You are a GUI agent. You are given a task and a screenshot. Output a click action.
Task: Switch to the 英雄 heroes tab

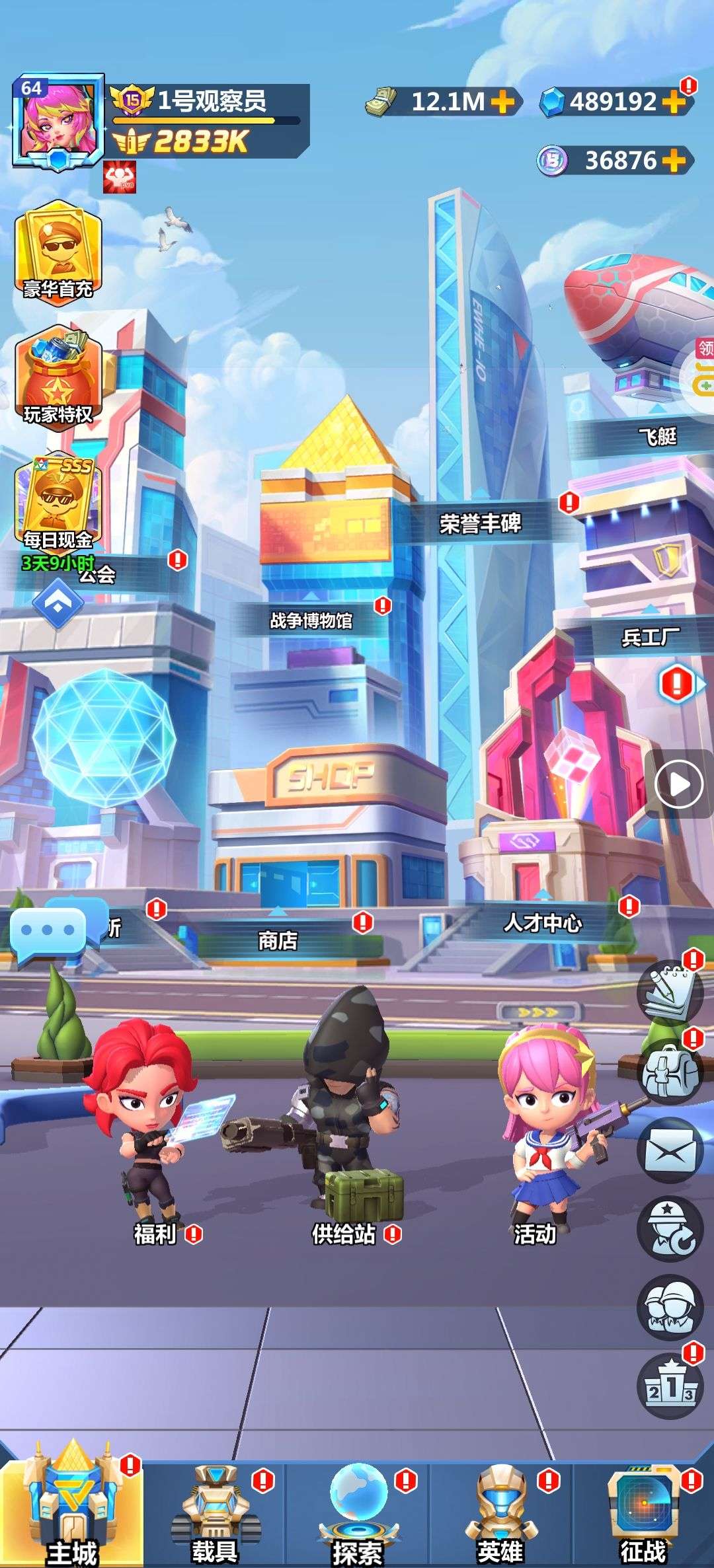pos(500,1516)
